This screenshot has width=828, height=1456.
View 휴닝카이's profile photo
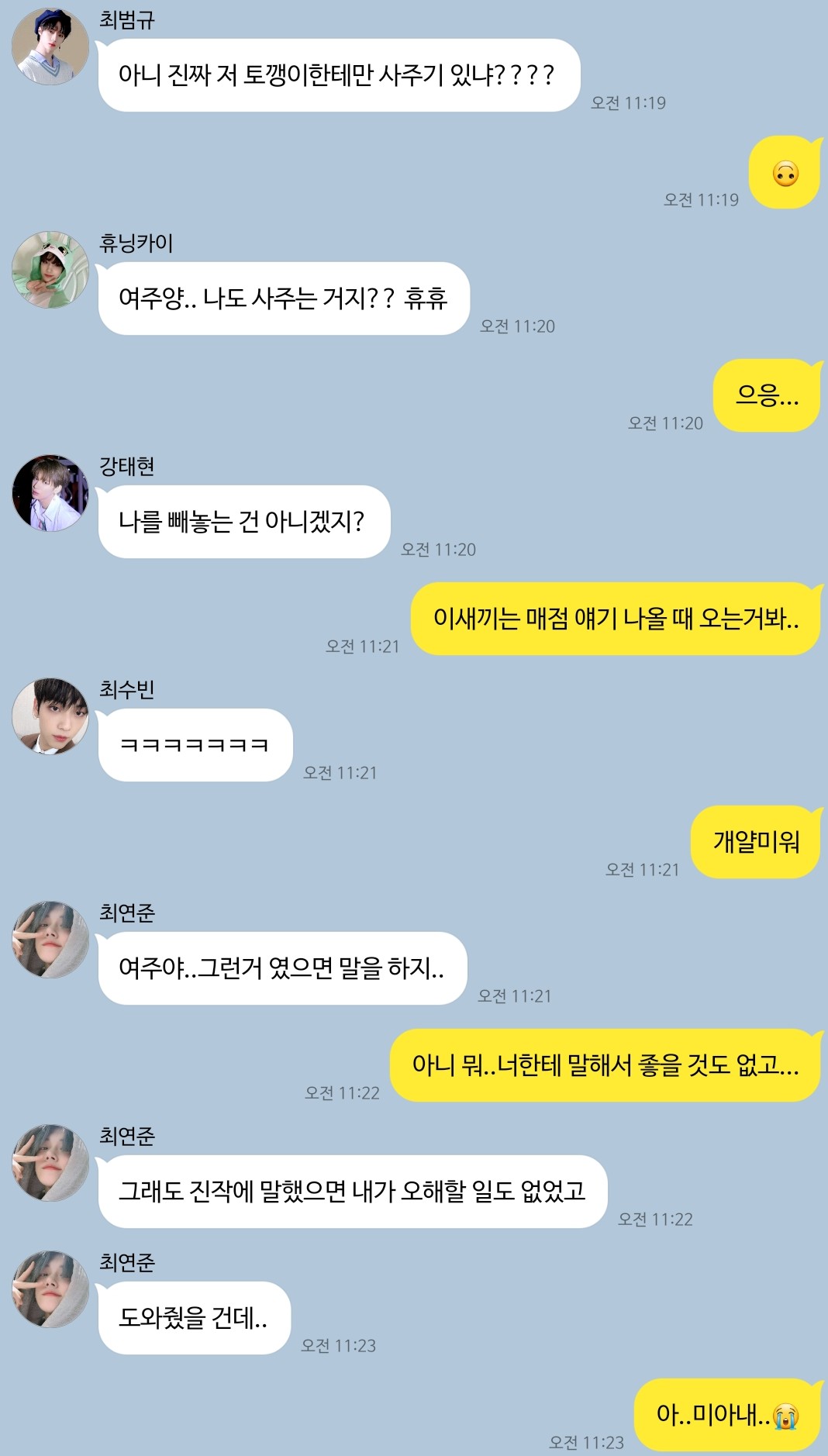click(50, 270)
